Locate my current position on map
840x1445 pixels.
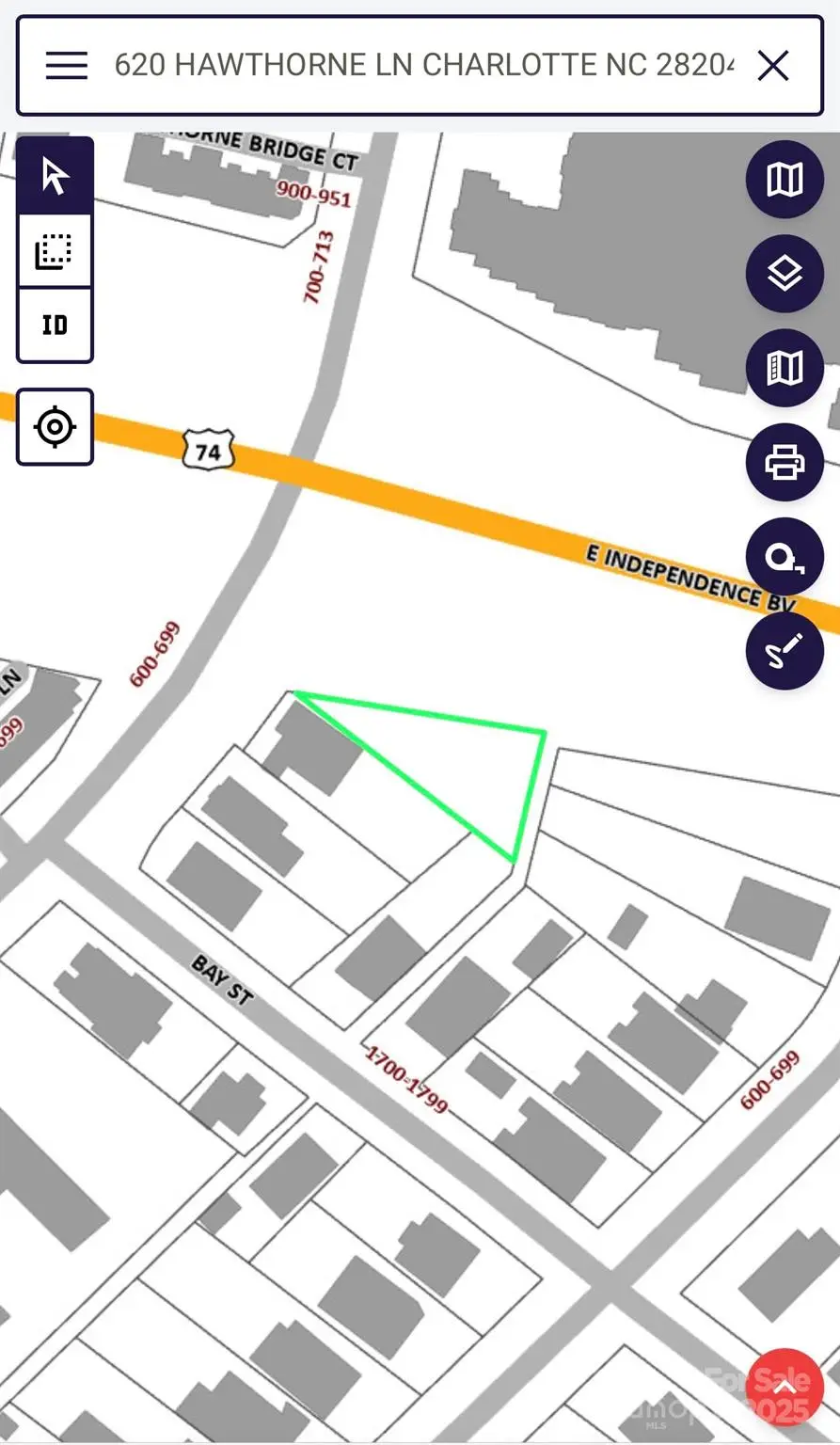(55, 427)
